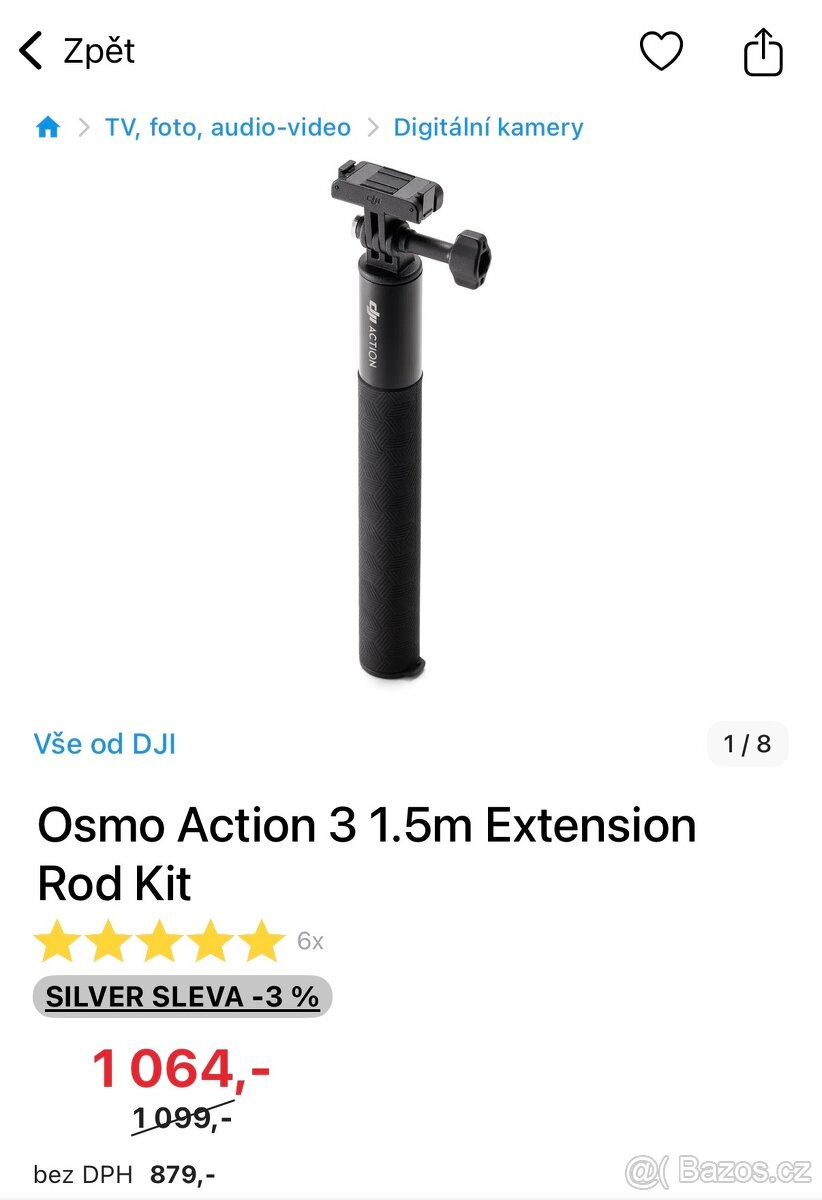Screen dimensions: 822x1200
Task: Add product to favorites via heart icon
Action: (x=662, y=51)
